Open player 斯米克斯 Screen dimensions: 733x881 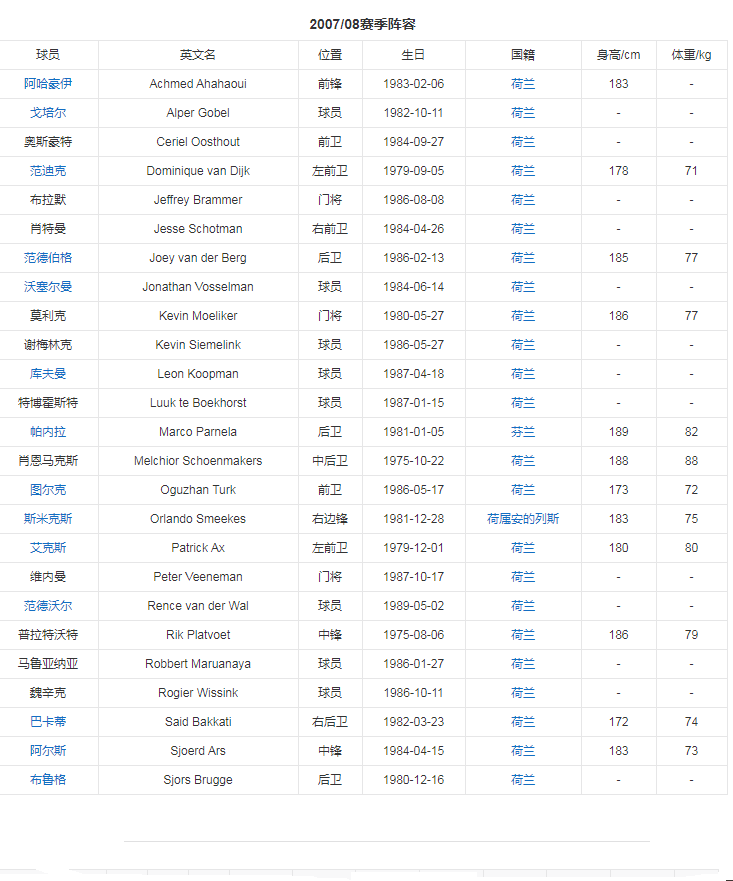[x=48, y=519]
